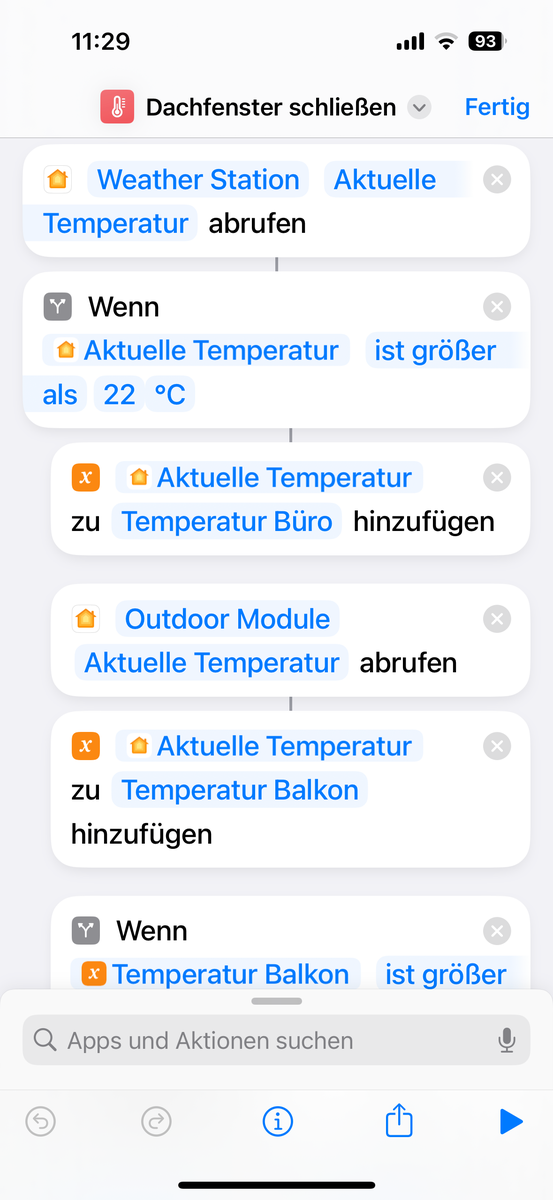Change the 22 threshold value
553x1200 pixels.
[119, 395]
